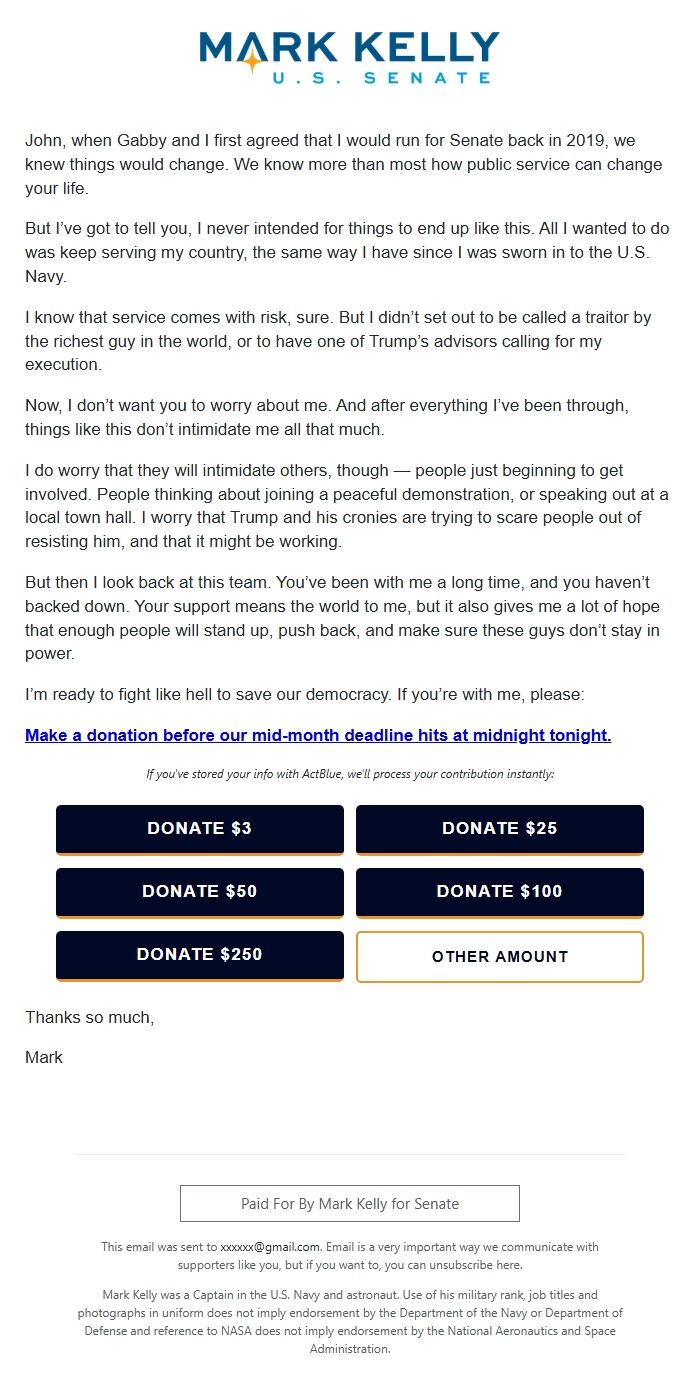700x1378 pixels.
Task: Tap the DONATE $3 button
Action: click(x=200, y=830)
